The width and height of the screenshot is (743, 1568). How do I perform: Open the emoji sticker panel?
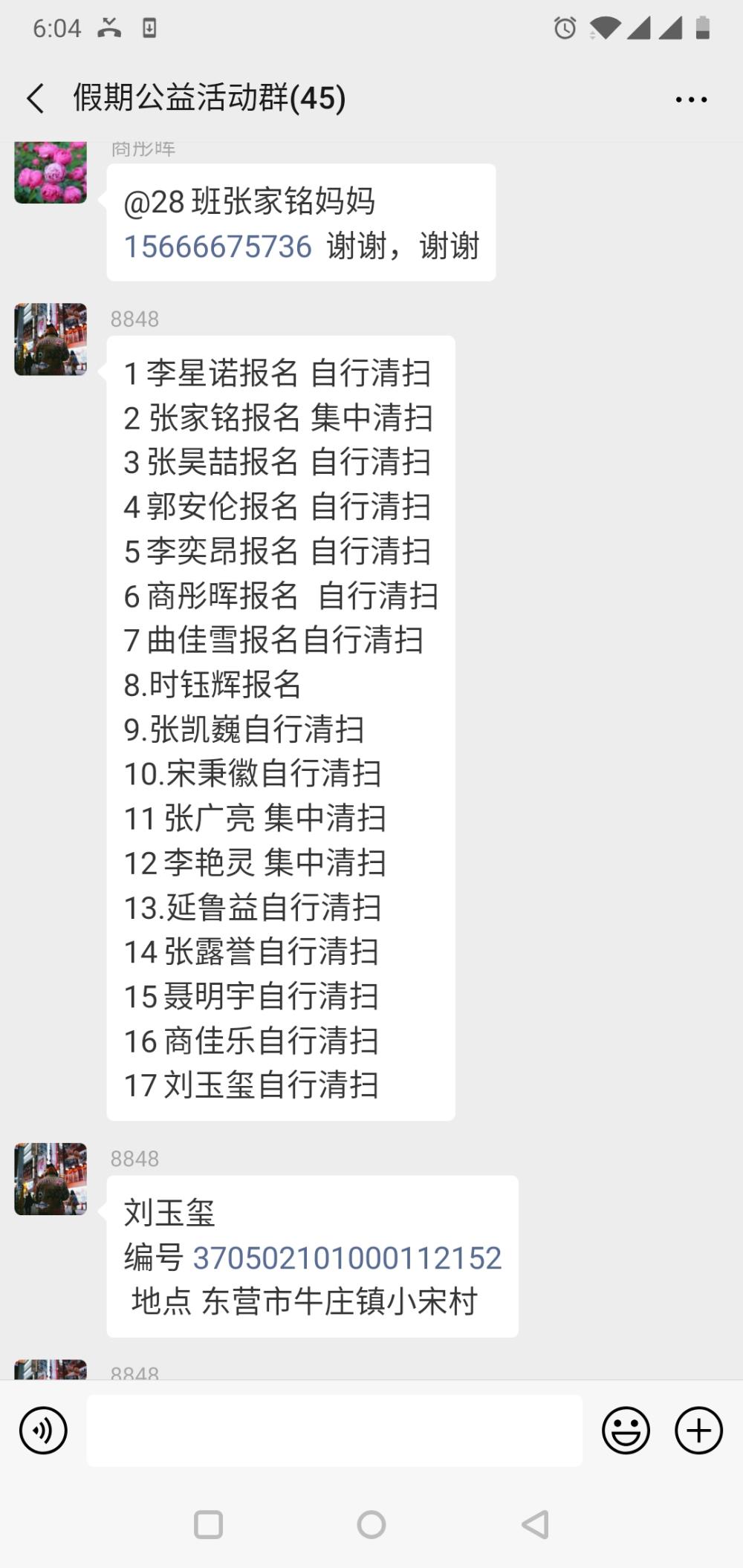pyautogui.click(x=626, y=1430)
